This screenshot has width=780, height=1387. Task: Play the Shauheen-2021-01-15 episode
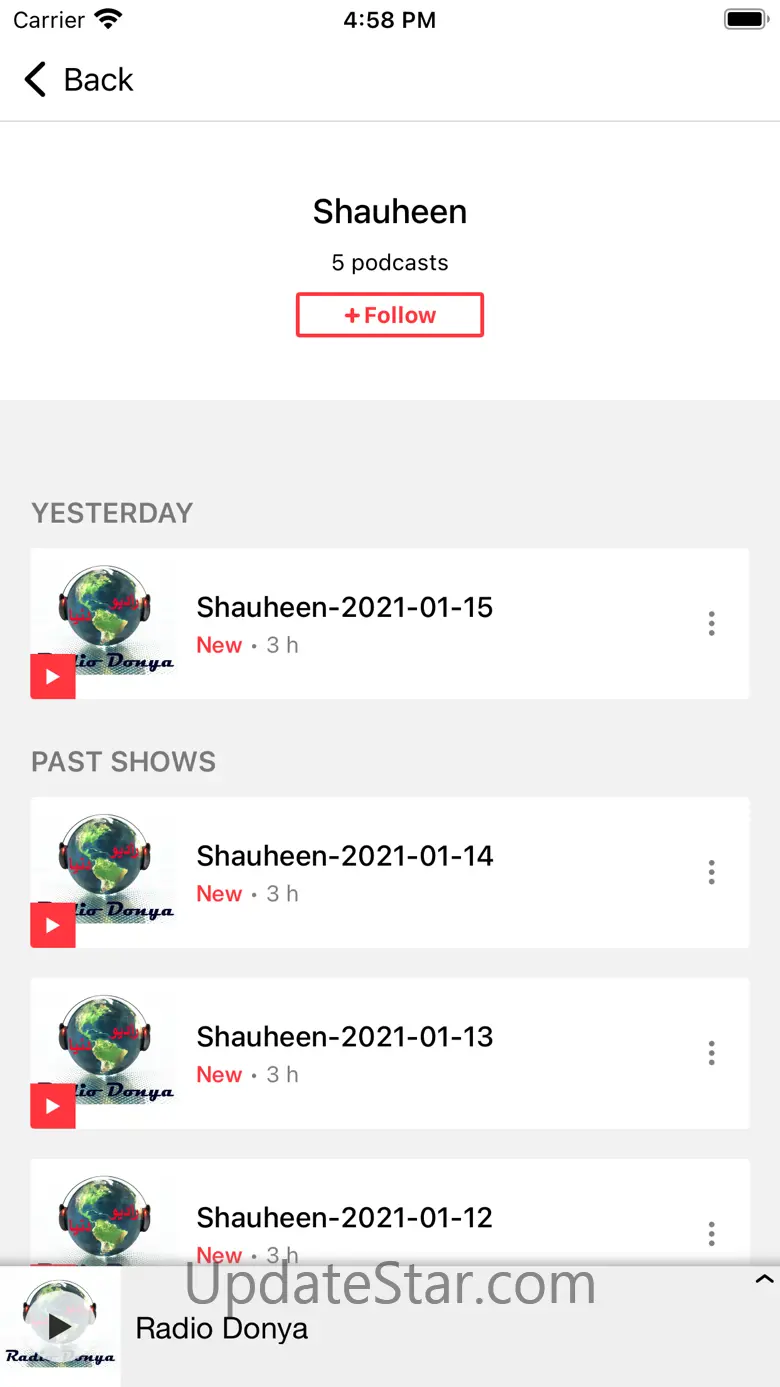[53, 676]
